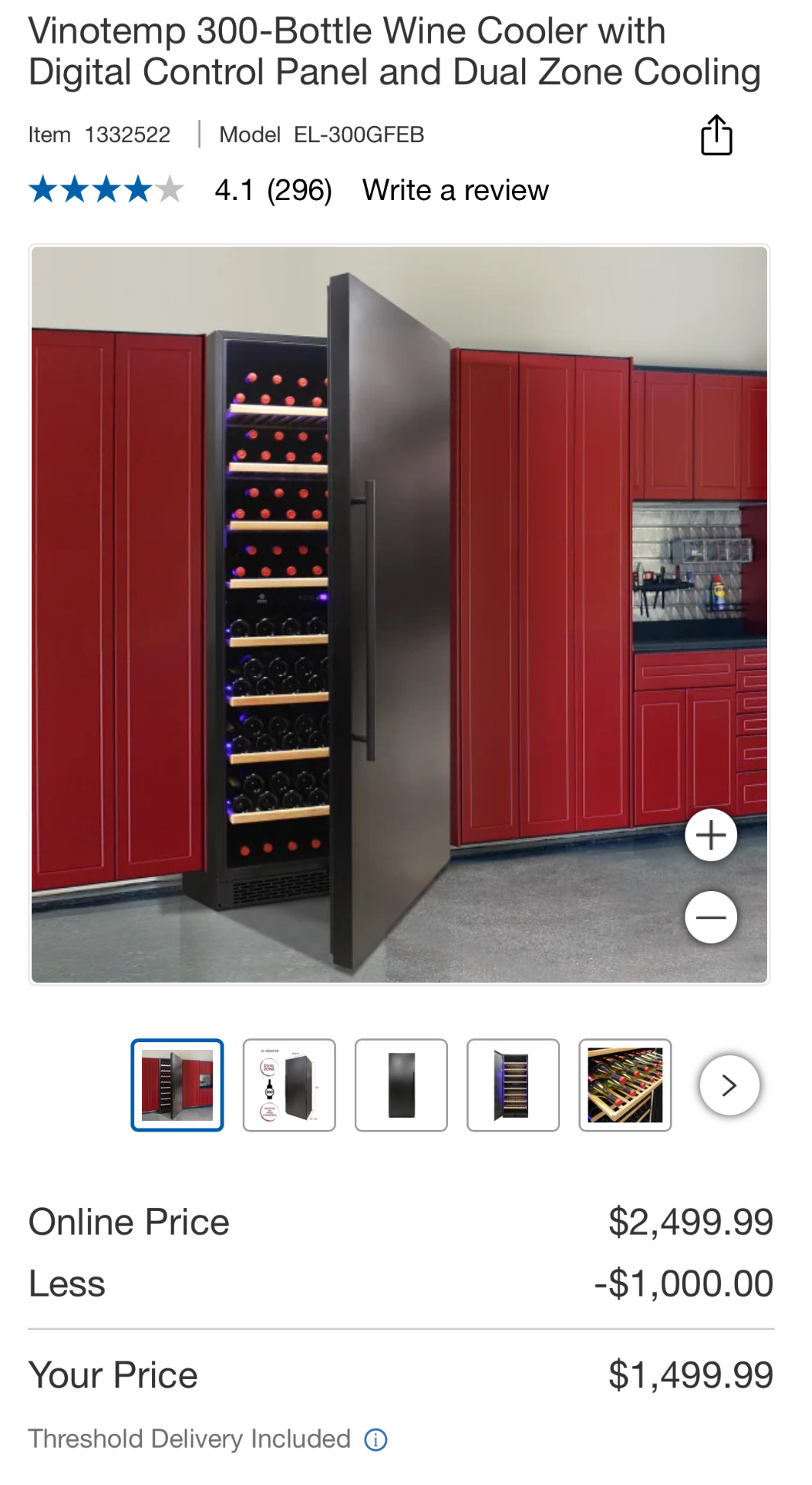Share this wine cooler product
Image resolution: width=812 pixels, height=1485 pixels.
click(716, 135)
